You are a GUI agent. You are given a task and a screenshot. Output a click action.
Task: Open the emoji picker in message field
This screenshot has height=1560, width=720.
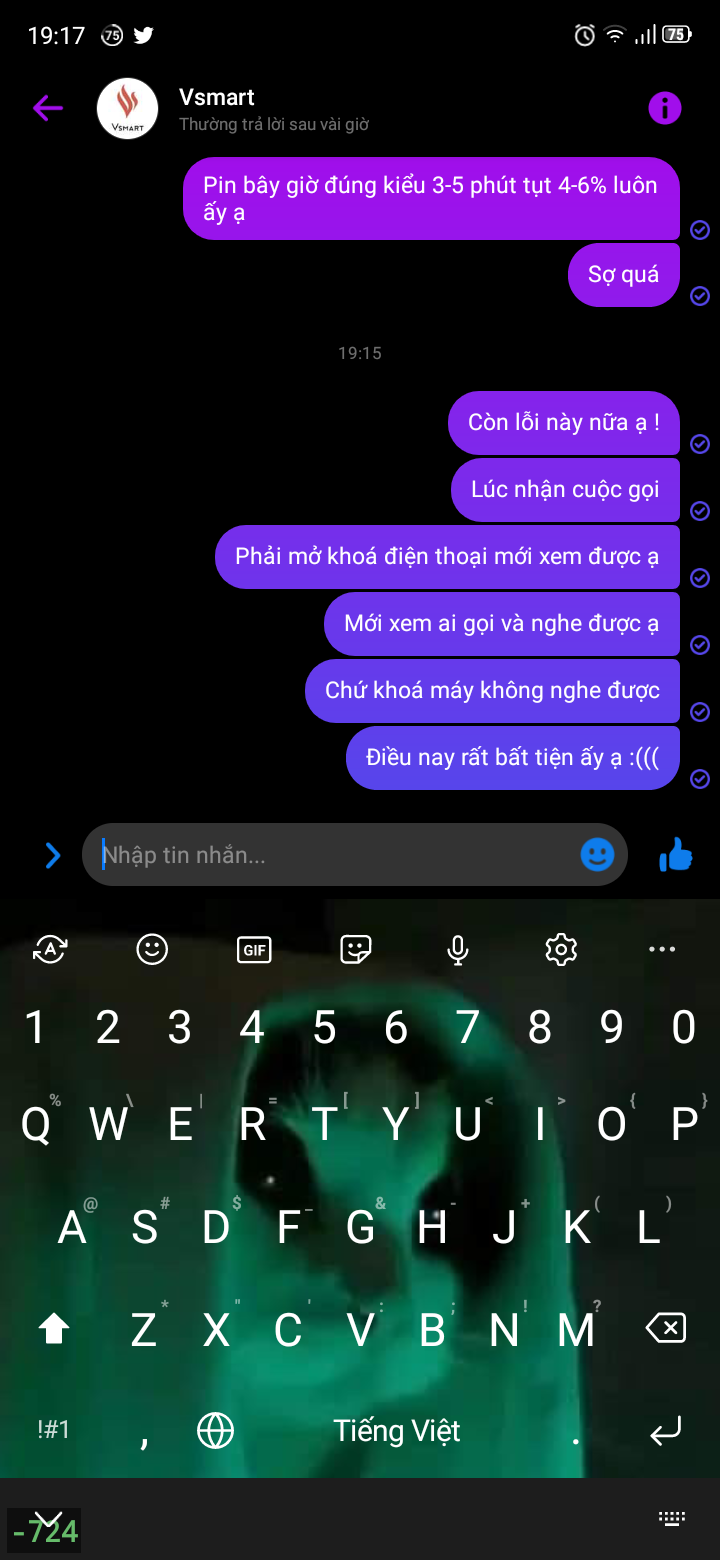pyautogui.click(x=597, y=855)
